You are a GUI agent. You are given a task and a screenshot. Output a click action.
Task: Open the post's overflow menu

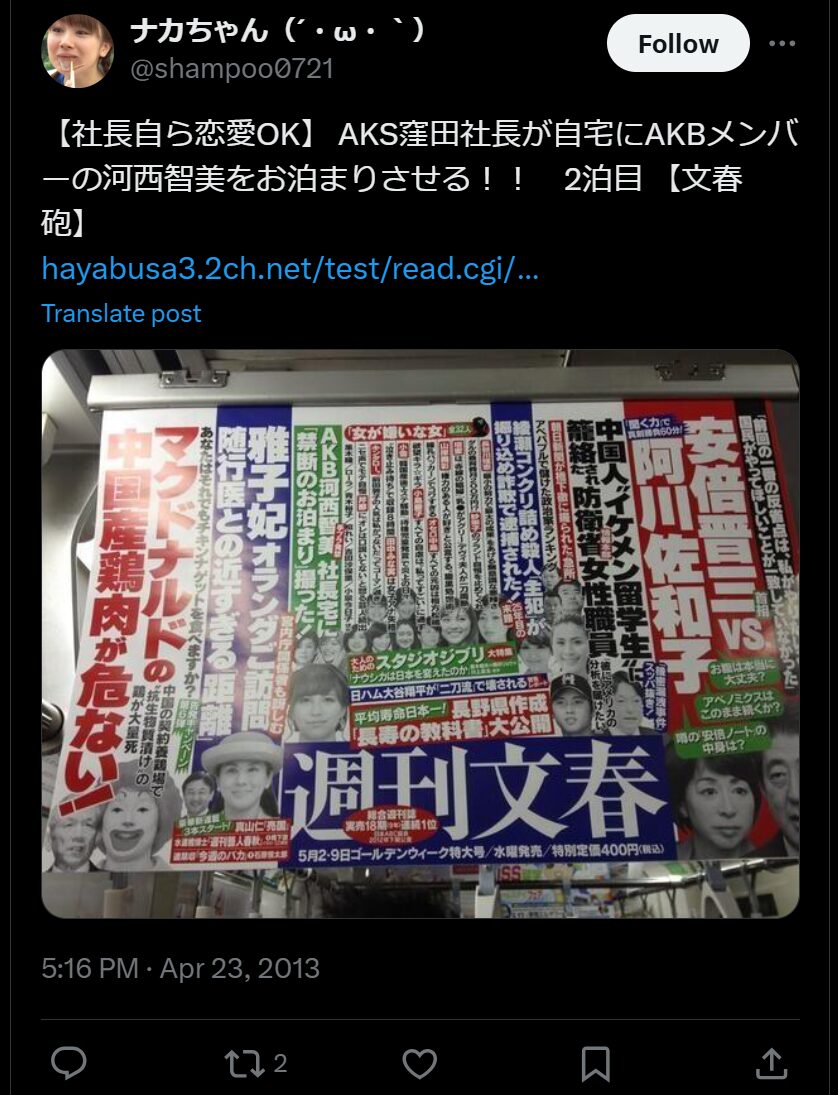tap(782, 44)
